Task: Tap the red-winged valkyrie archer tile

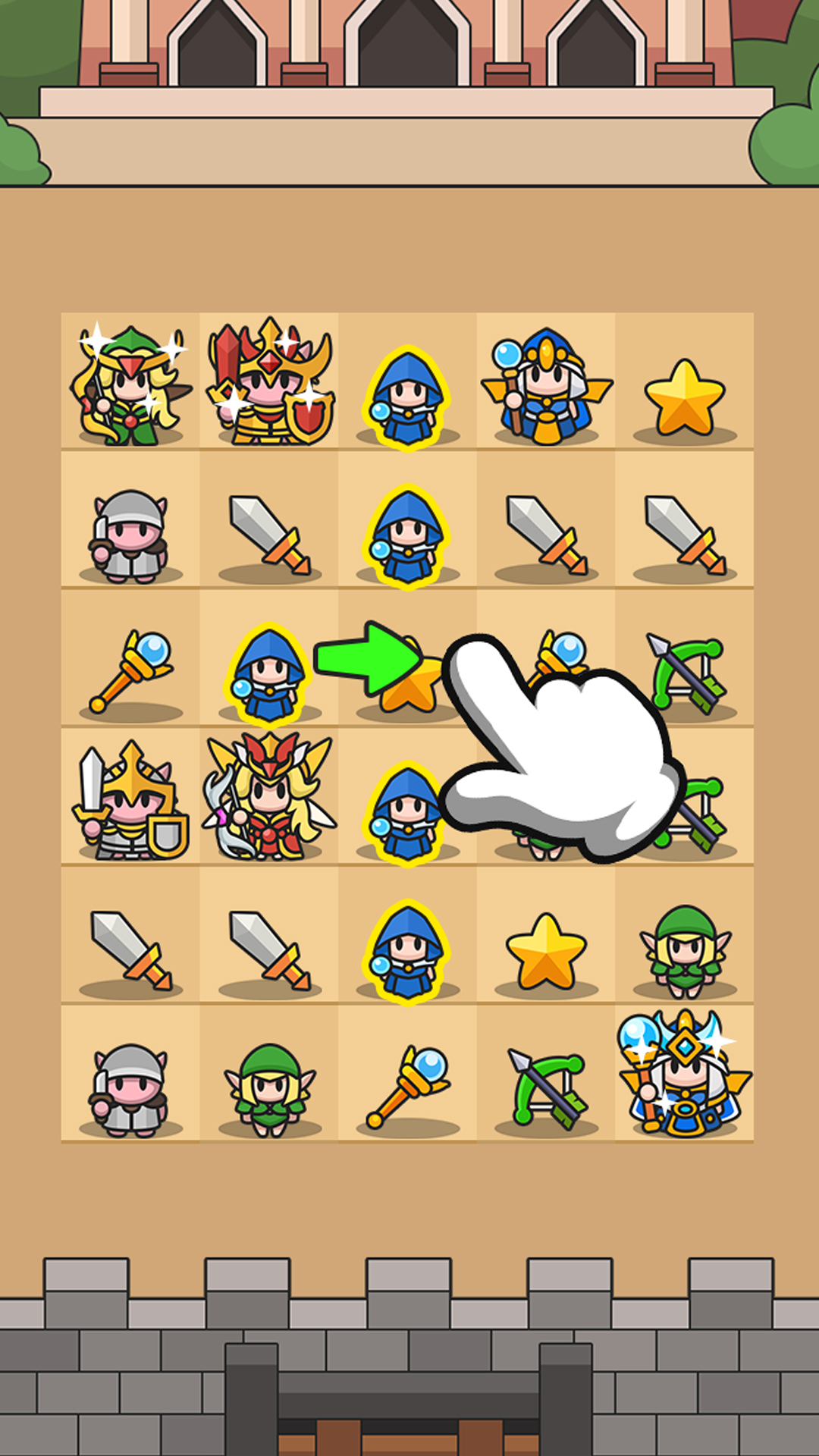Action: 268,795
